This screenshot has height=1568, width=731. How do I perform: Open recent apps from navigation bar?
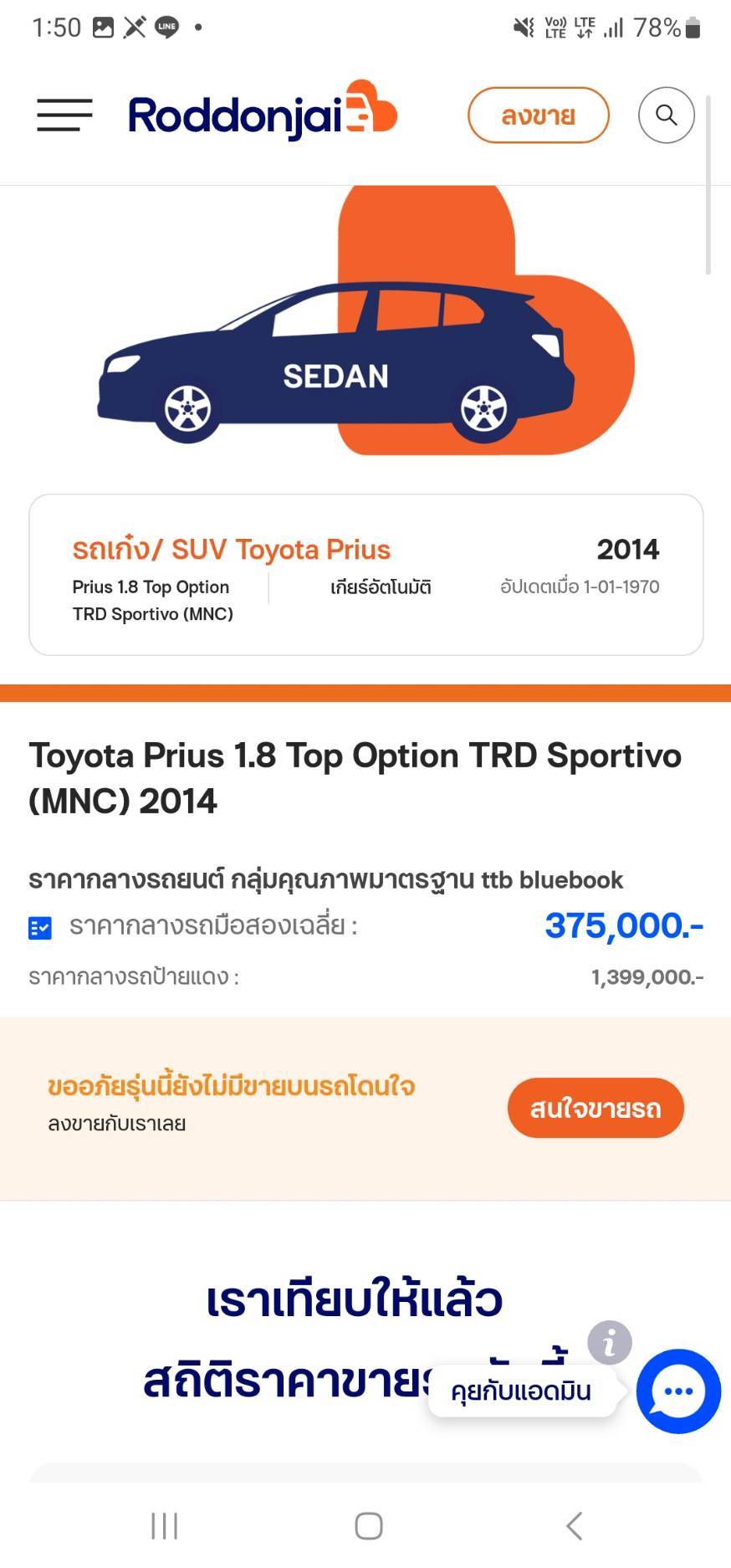pos(164,1525)
